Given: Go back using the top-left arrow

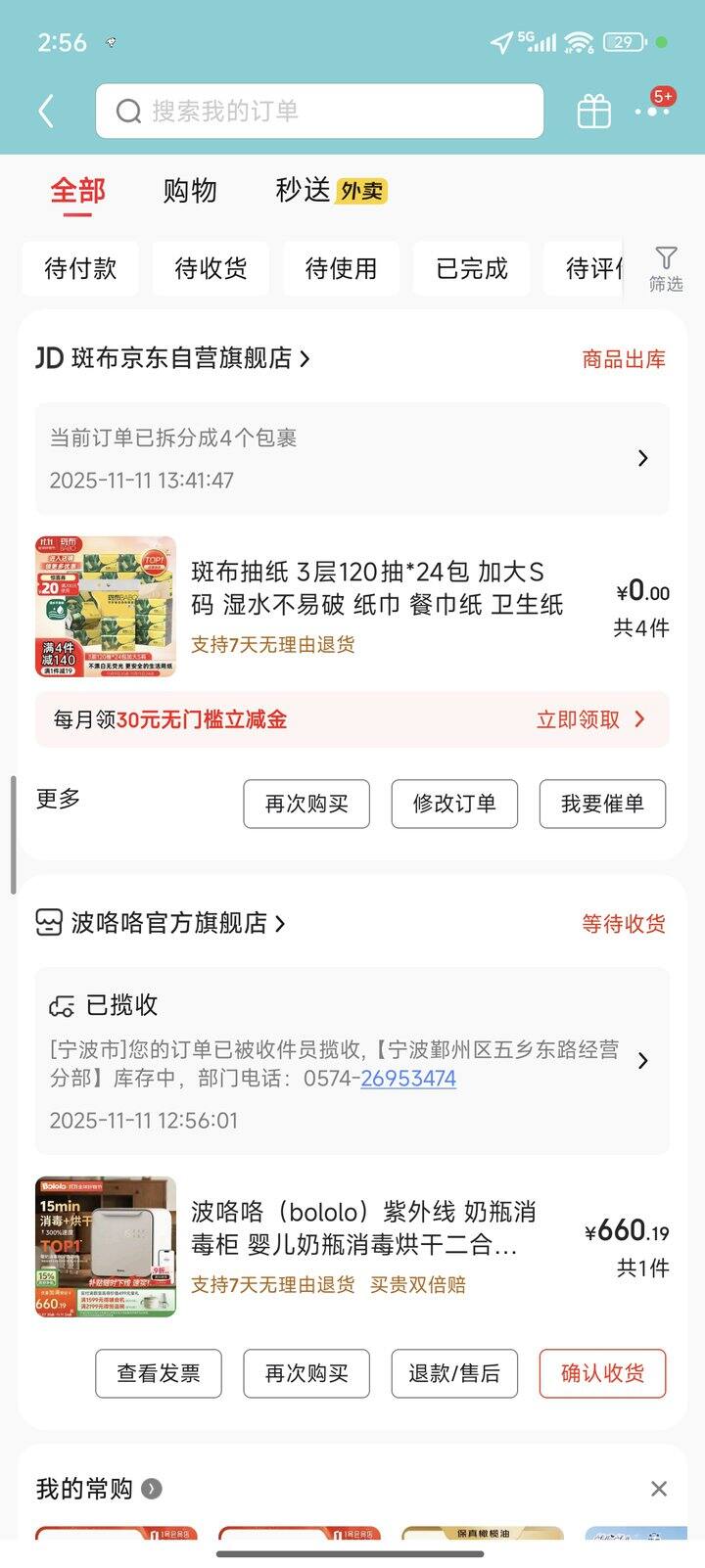Looking at the screenshot, I should 46,111.
